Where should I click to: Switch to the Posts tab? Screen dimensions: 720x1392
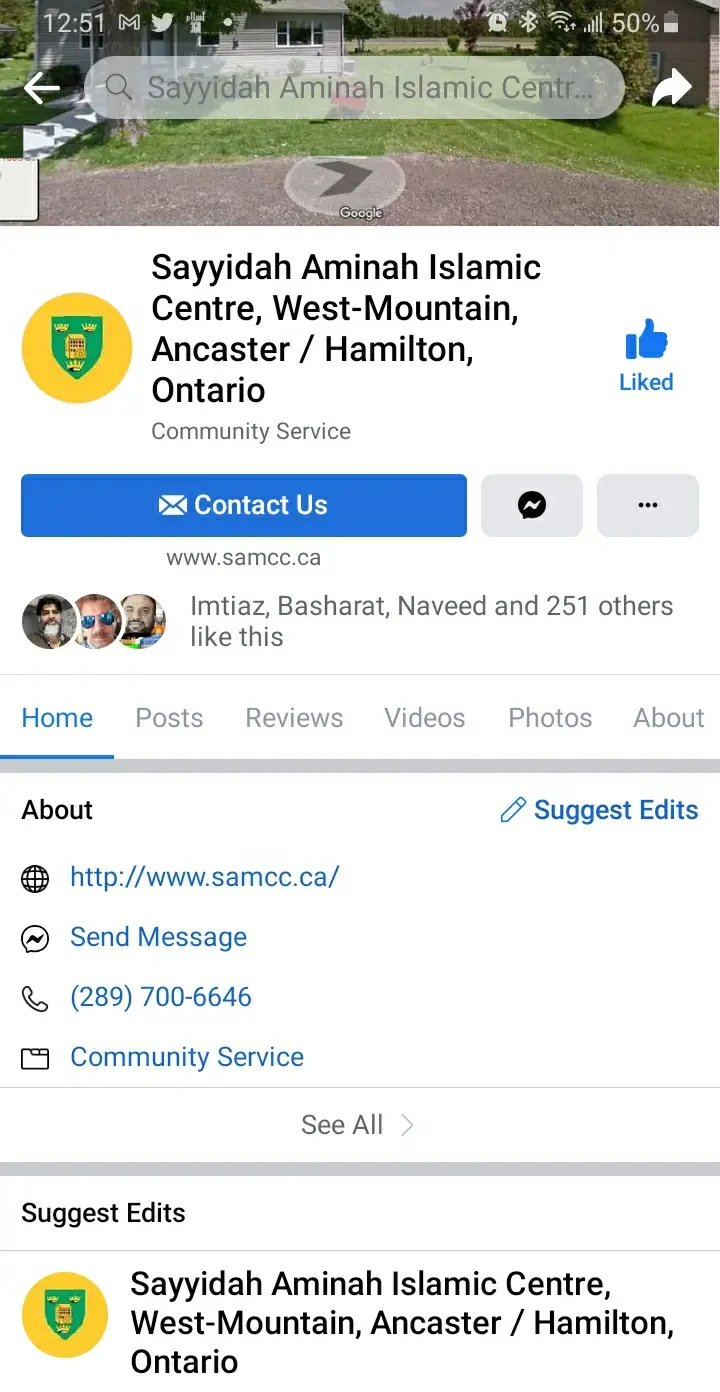pos(169,718)
